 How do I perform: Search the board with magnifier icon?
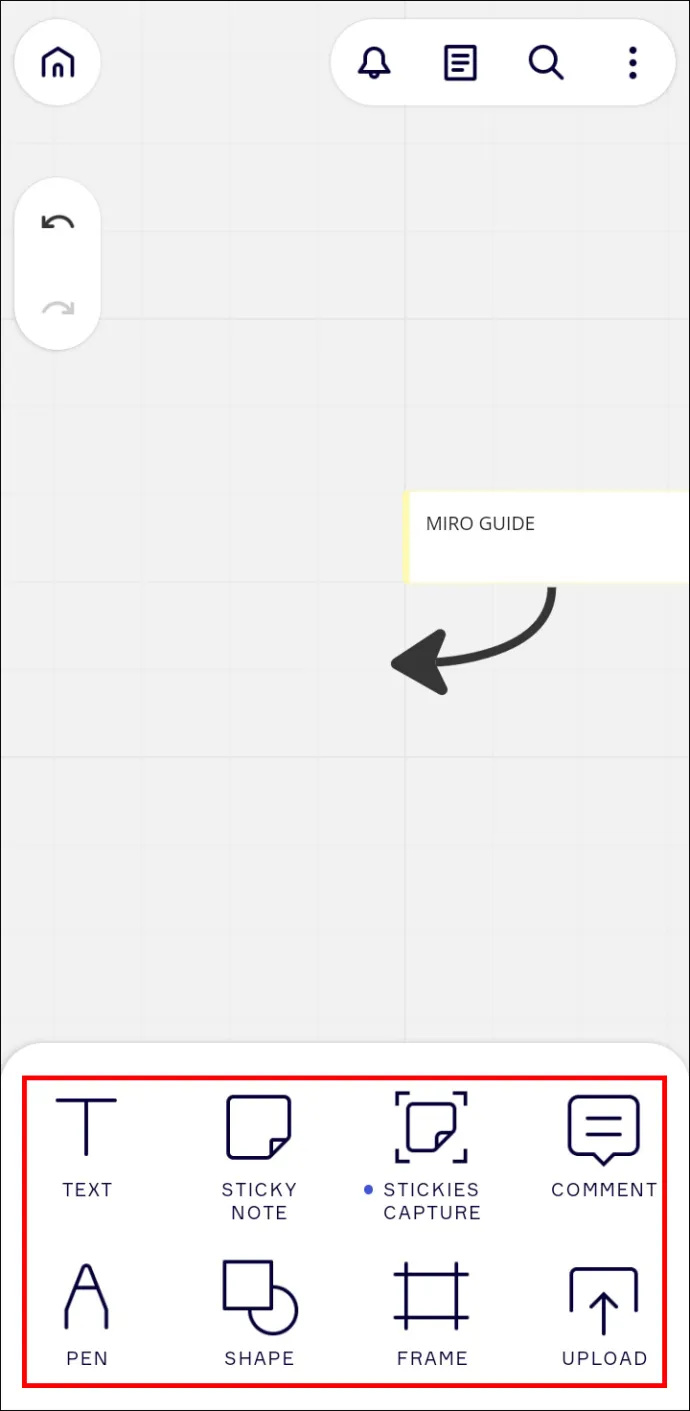pos(546,63)
